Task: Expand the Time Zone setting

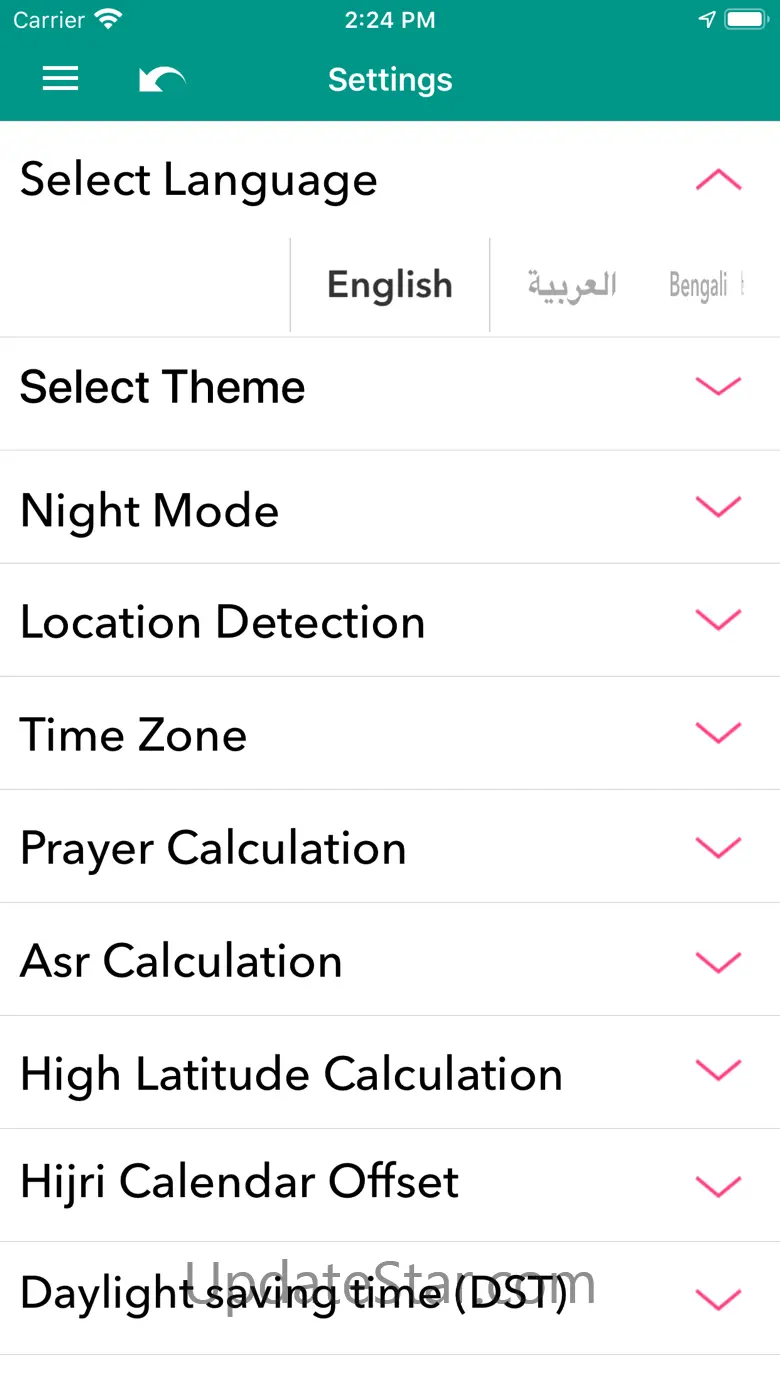Action: coord(718,734)
